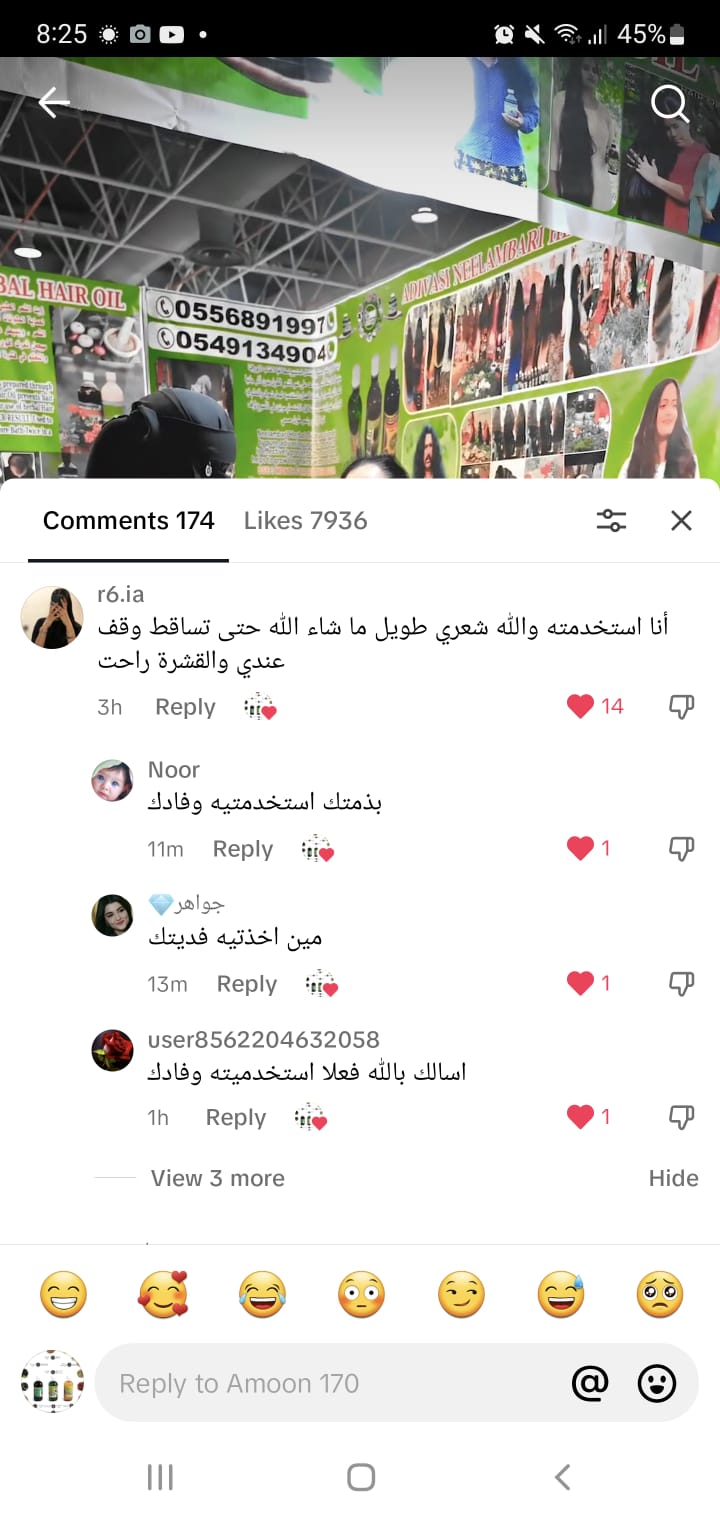720x1520 pixels.
Task: Reply to user8562204632058's comment
Action: point(235,1118)
